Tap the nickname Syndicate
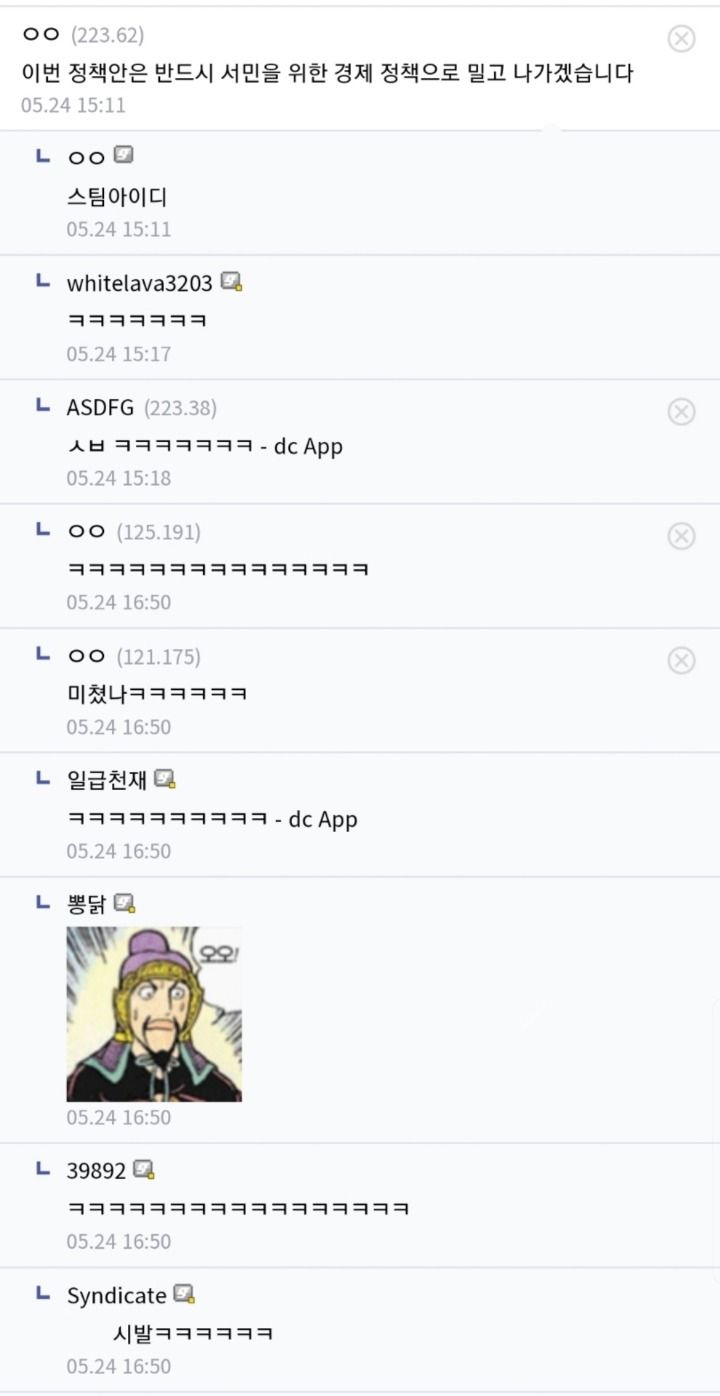720x1396 pixels. (x=117, y=1296)
